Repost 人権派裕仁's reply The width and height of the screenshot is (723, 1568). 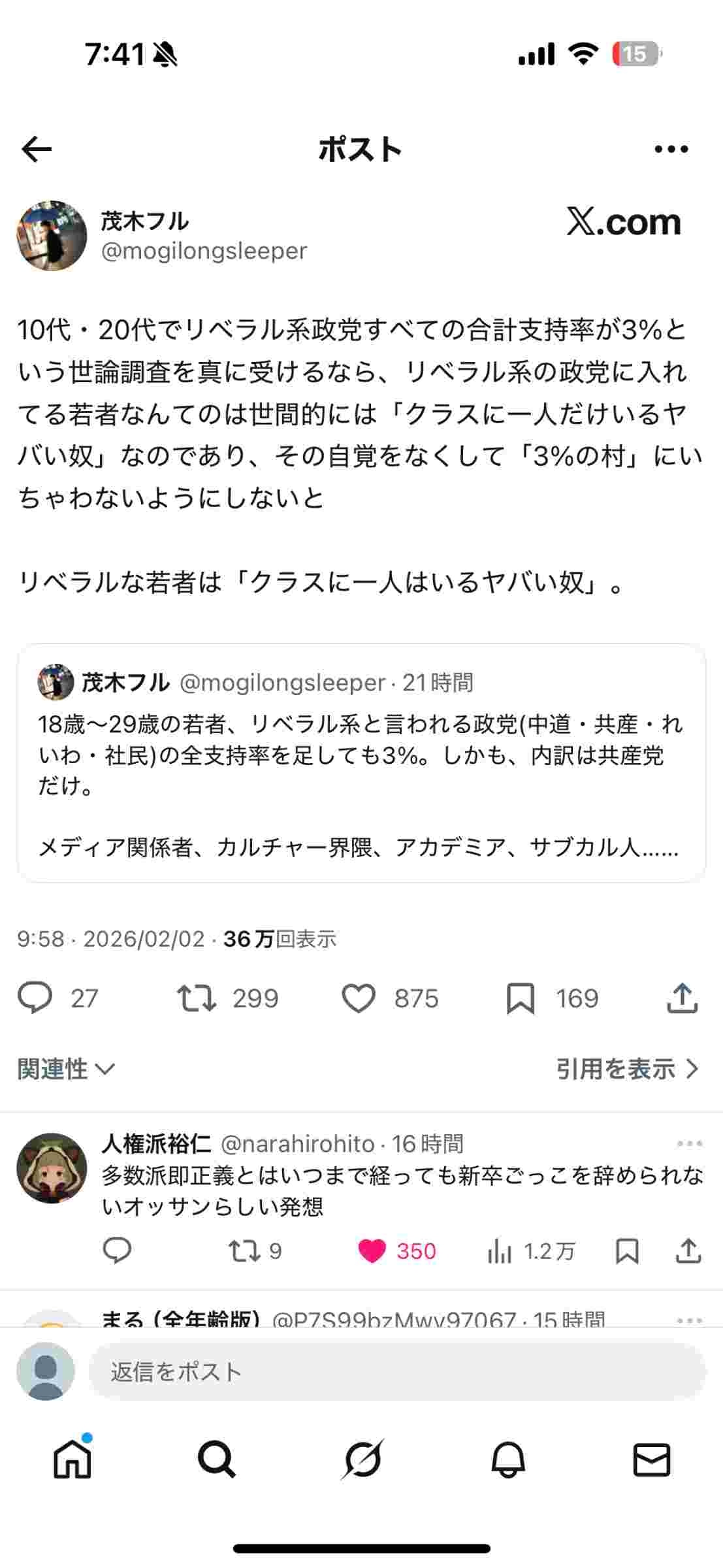[244, 1251]
